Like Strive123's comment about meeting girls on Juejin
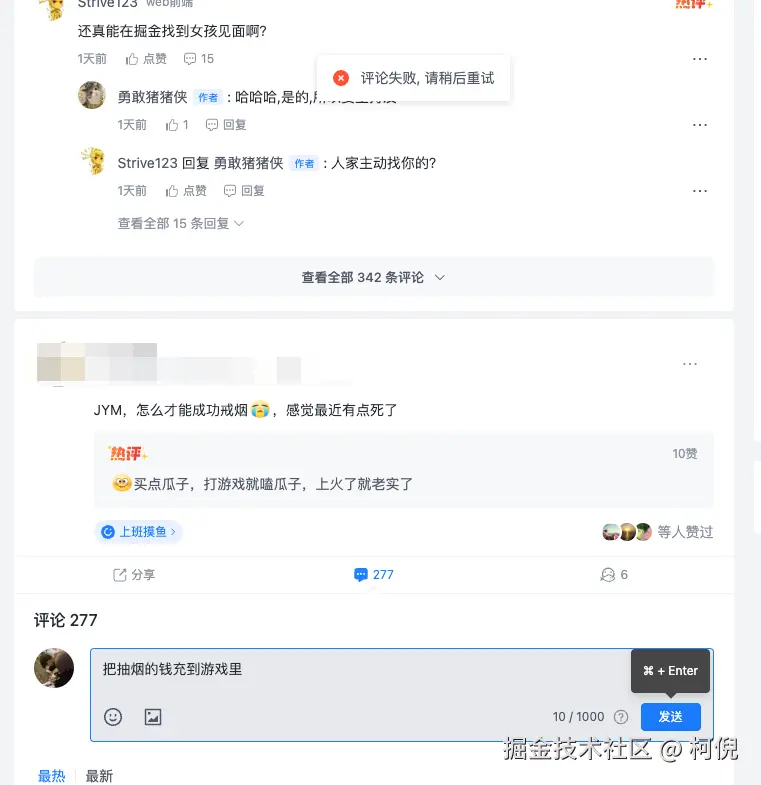Screen dimensions: 761x785 (147, 58)
